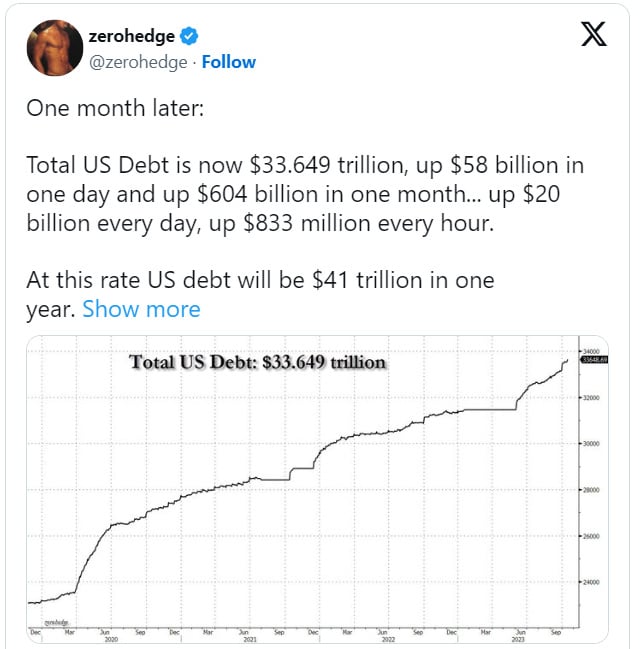Open the post on X via logo
Image resolution: width=640 pixels, height=649 pixels.
(593, 36)
